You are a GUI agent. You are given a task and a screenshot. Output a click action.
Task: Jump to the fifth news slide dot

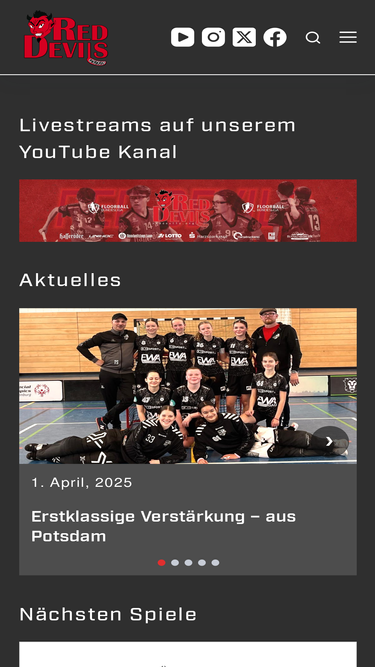pos(216,563)
